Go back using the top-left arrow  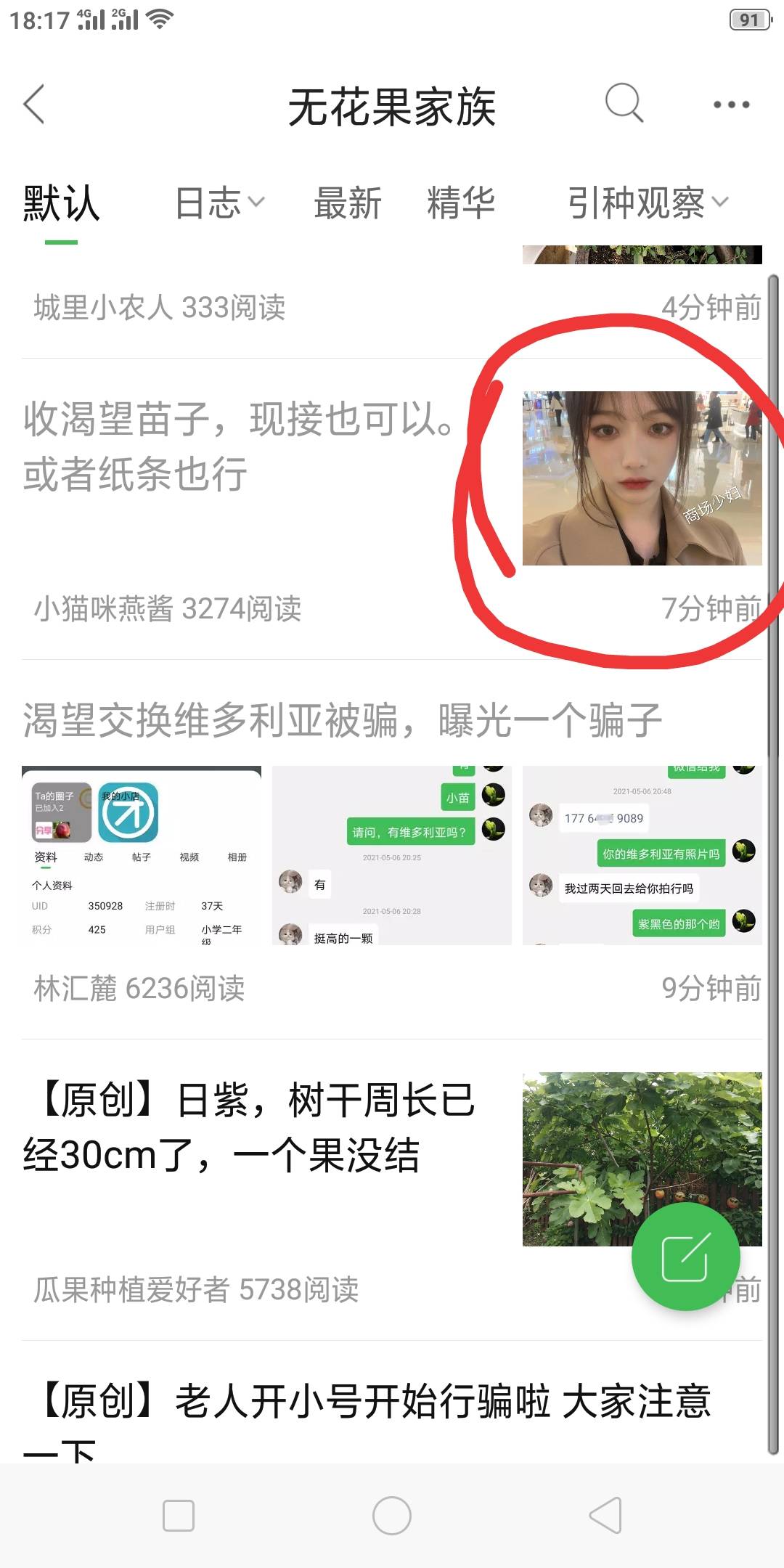click(x=34, y=105)
